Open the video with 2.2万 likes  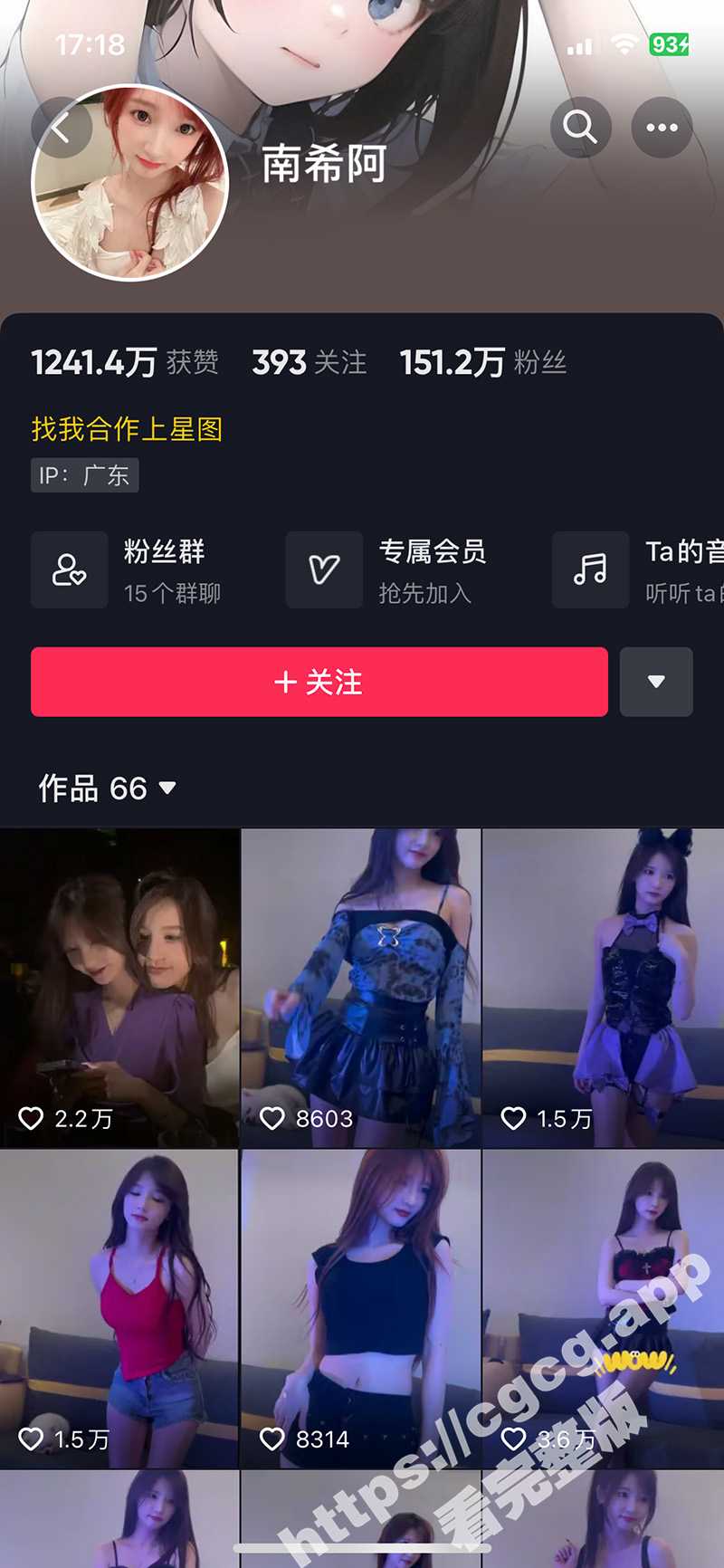coord(119,987)
